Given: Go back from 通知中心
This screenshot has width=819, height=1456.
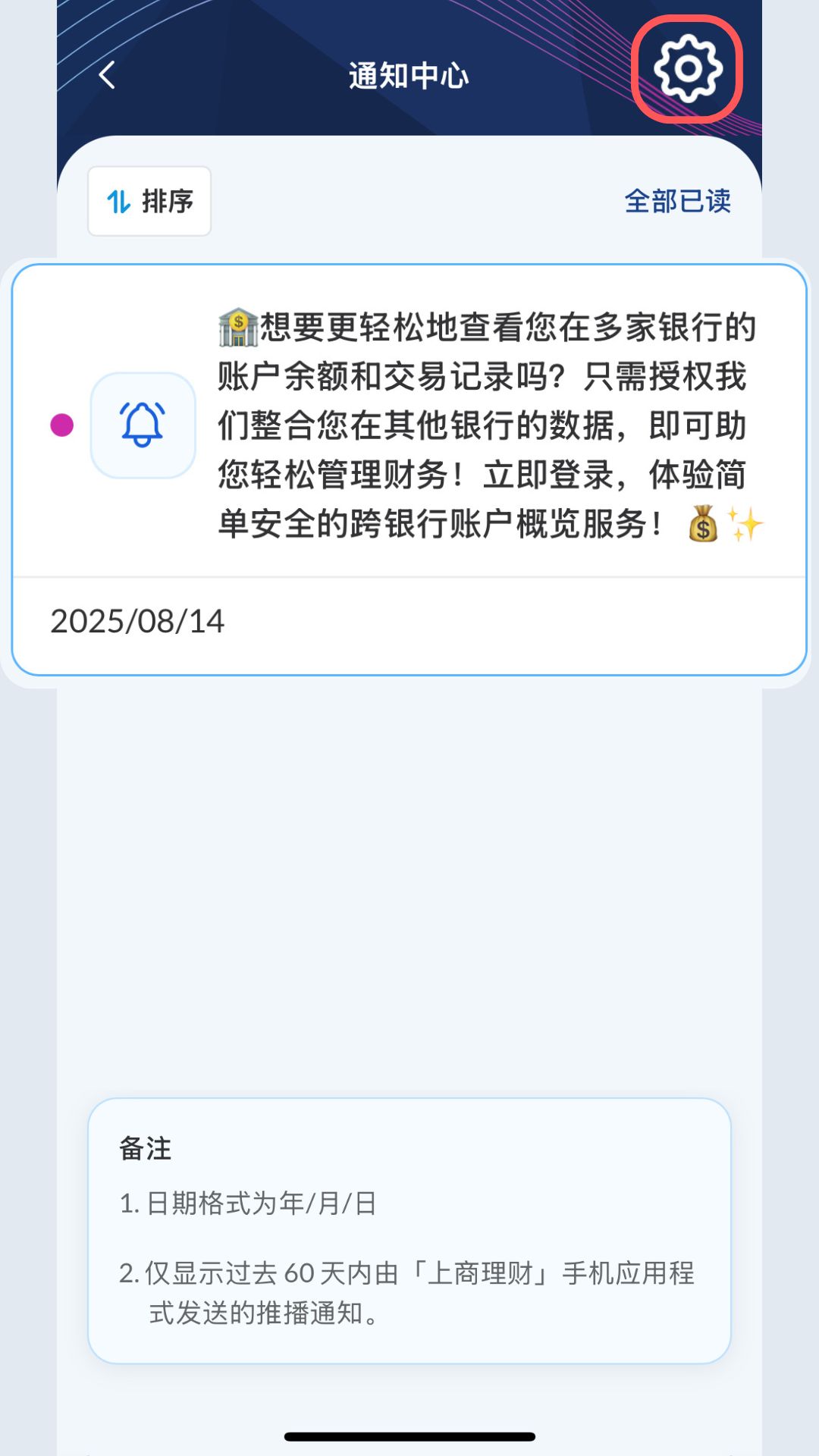Looking at the screenshot, I should pos(108,75).
